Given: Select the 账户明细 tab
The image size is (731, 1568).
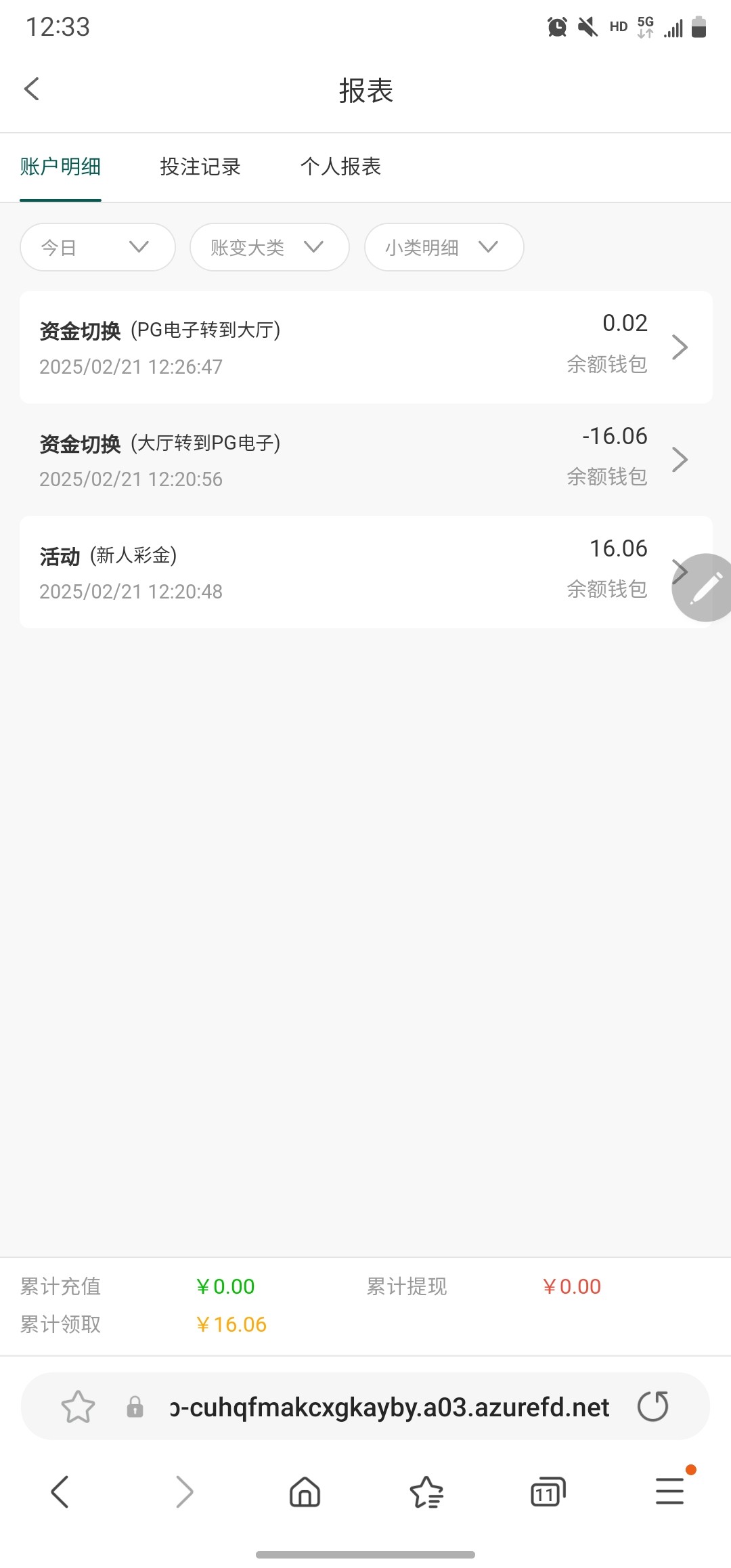Looking at the screenshot, I should [x=60, y=167].
